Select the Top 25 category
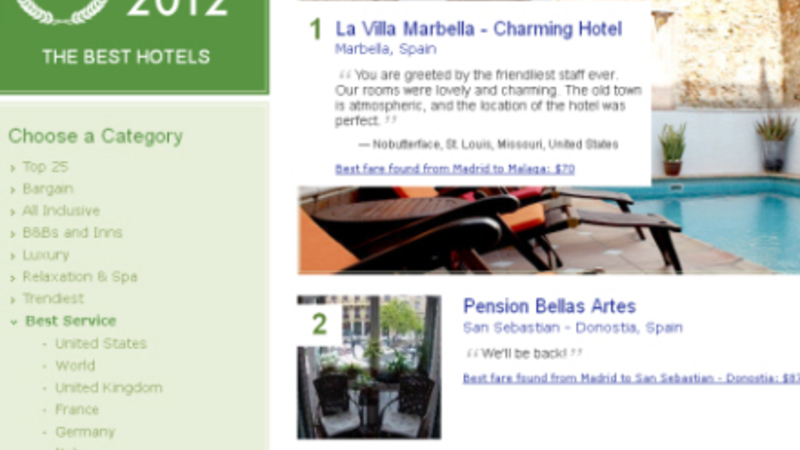This screenshot has height=450, width=800. click(45, 166)
